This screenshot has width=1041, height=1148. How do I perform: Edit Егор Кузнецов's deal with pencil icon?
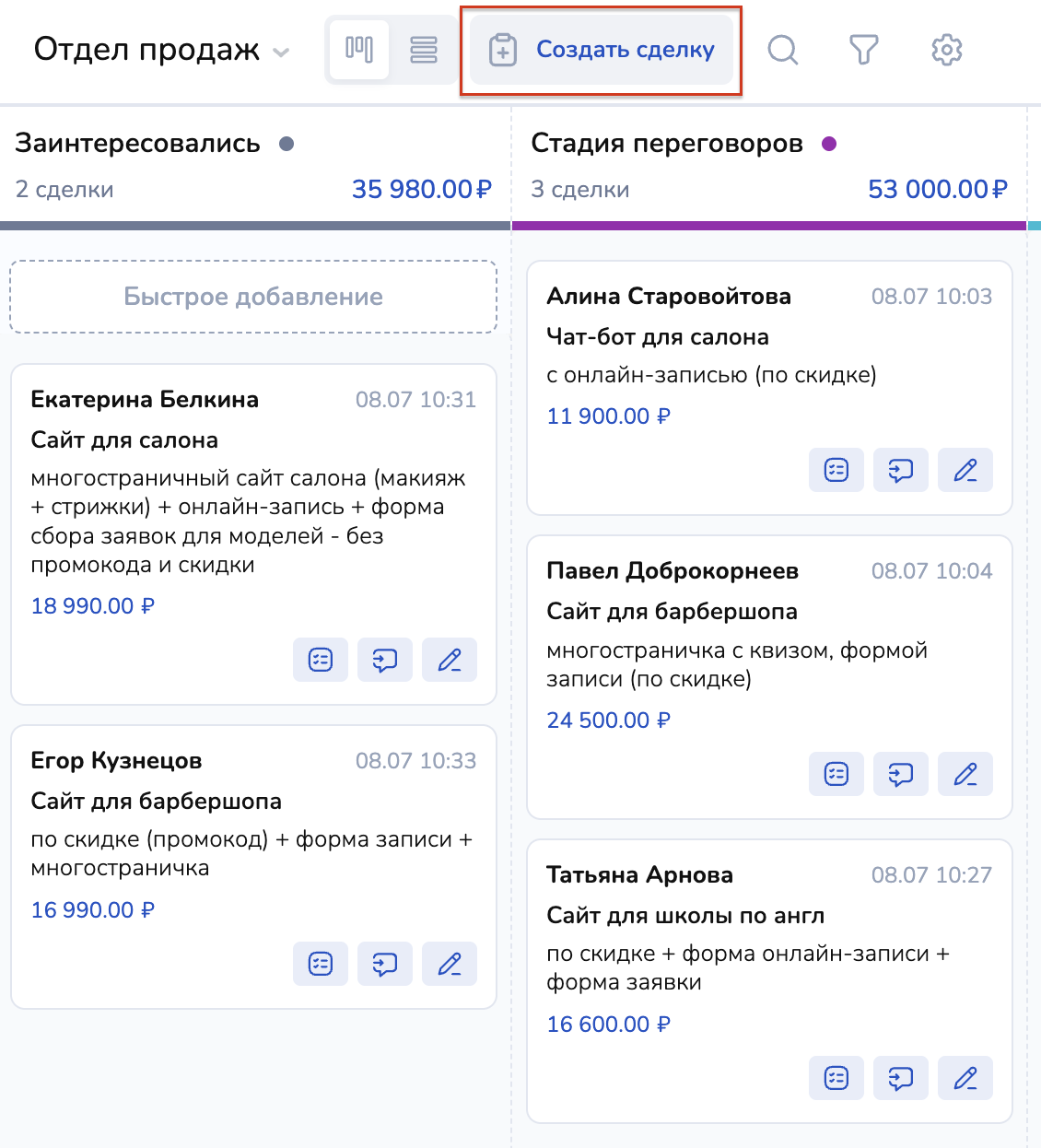(x=450, y=964)
